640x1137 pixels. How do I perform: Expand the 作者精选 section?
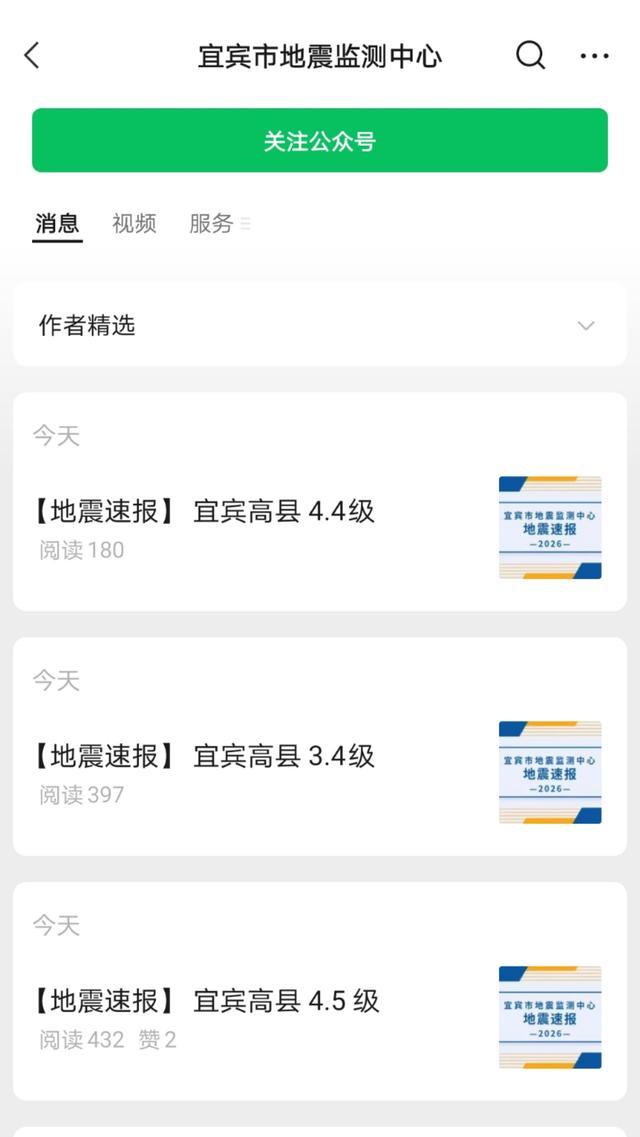pyautogui.click(x=320, y=326)
